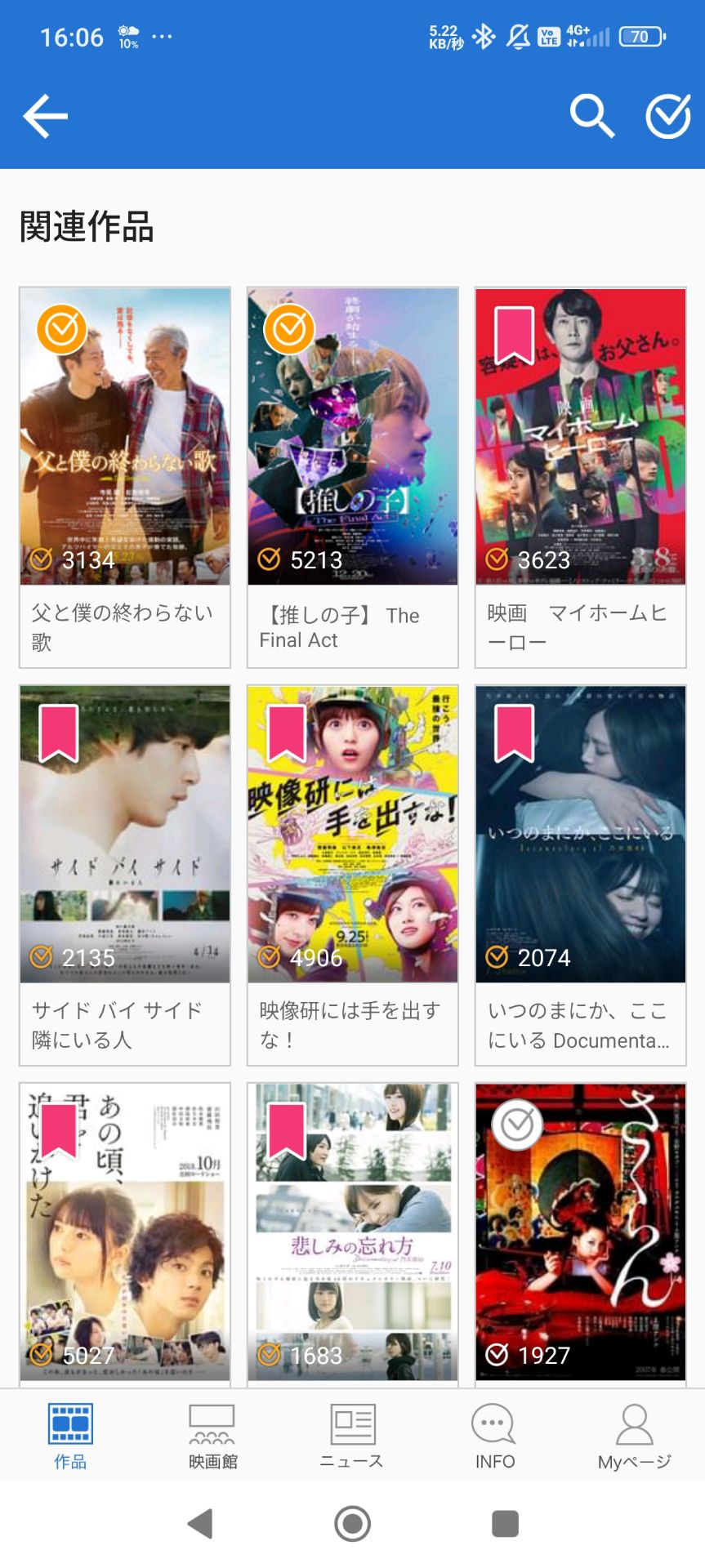Switch to the ニュース tab
Screen dimensions: 705x1568
pos(352,1437)
